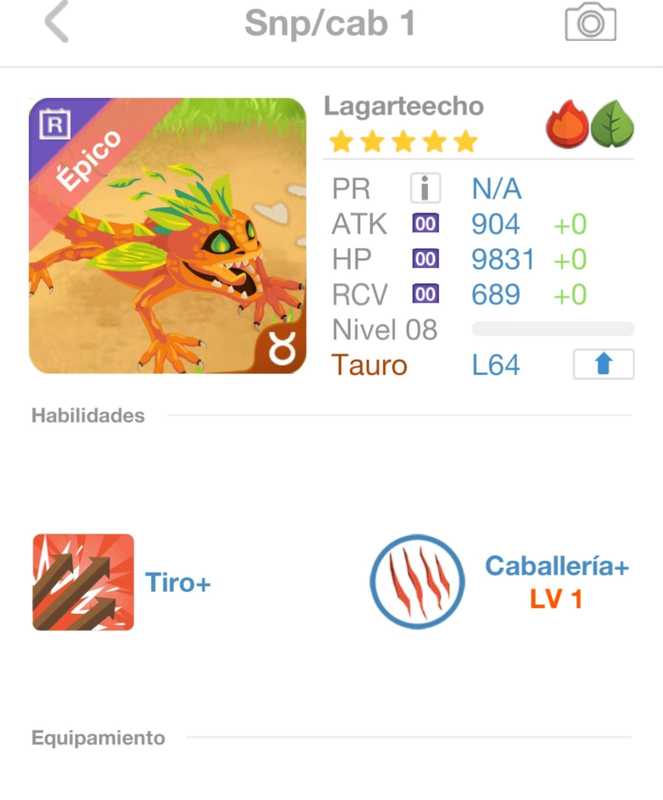The width and height of the screenshot is (663, 800).
Task: Open the PR info icon
Action: pyautogui.click(x=425, y=188)
